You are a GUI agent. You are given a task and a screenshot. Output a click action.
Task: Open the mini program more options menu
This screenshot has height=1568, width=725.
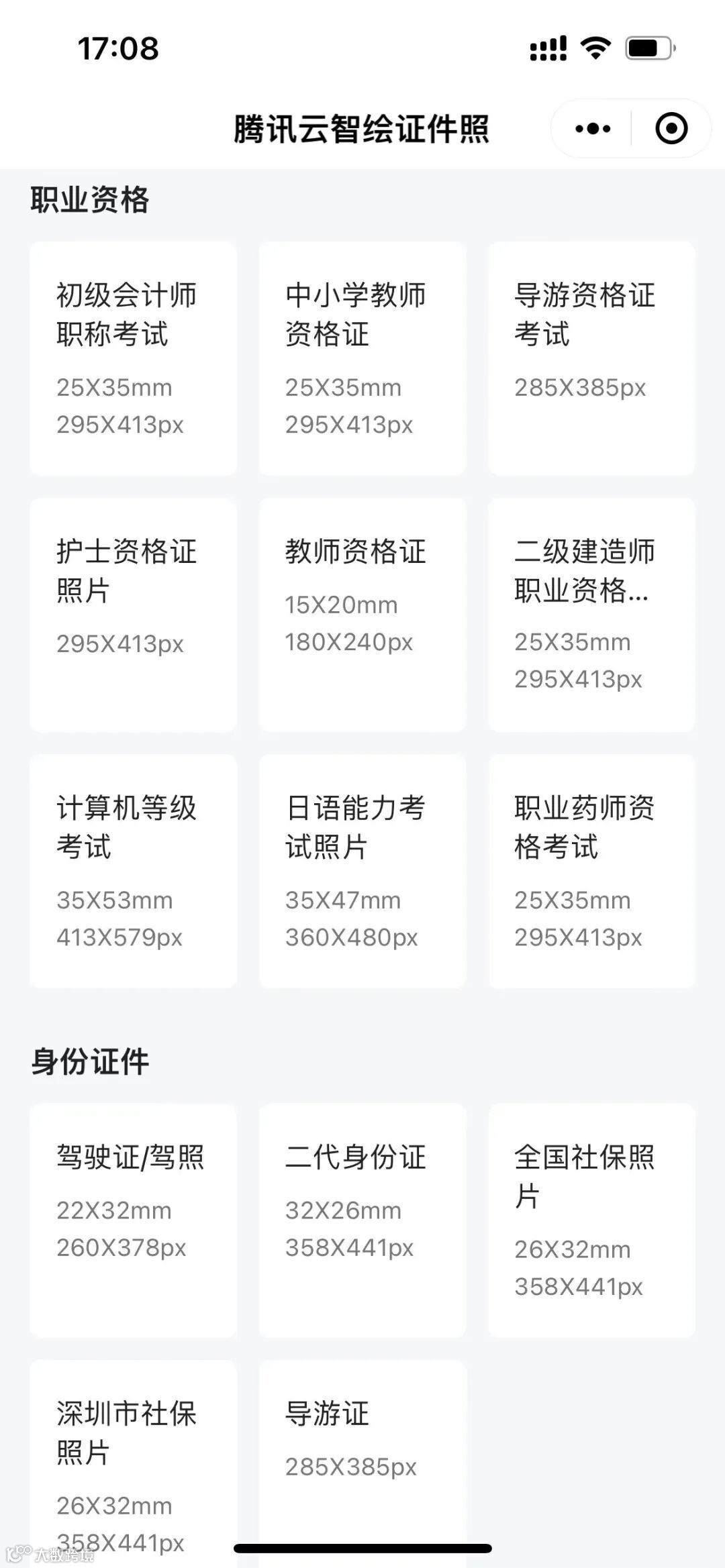point(593,128)
